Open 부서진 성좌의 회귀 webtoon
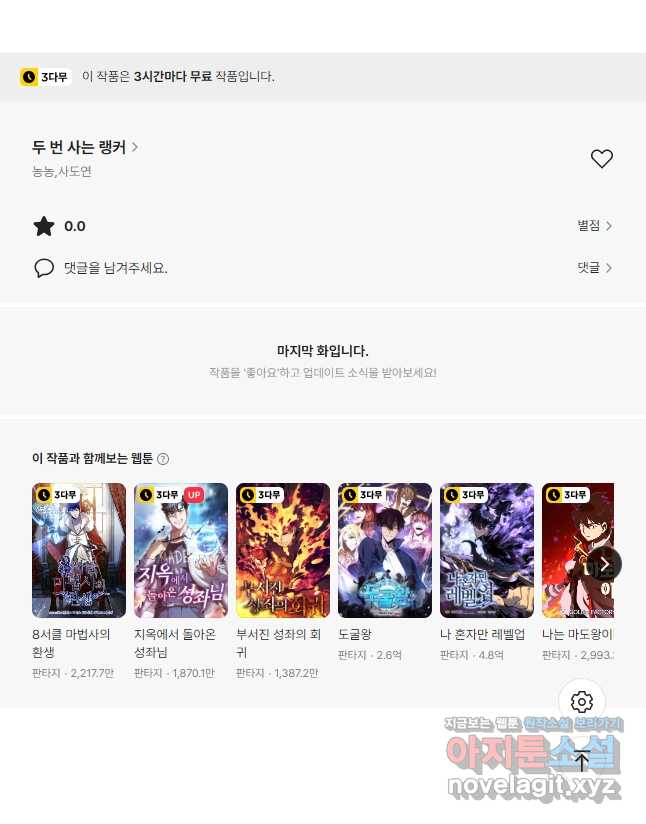This screenshot has height=824, width=646. (x=283, y=551)
